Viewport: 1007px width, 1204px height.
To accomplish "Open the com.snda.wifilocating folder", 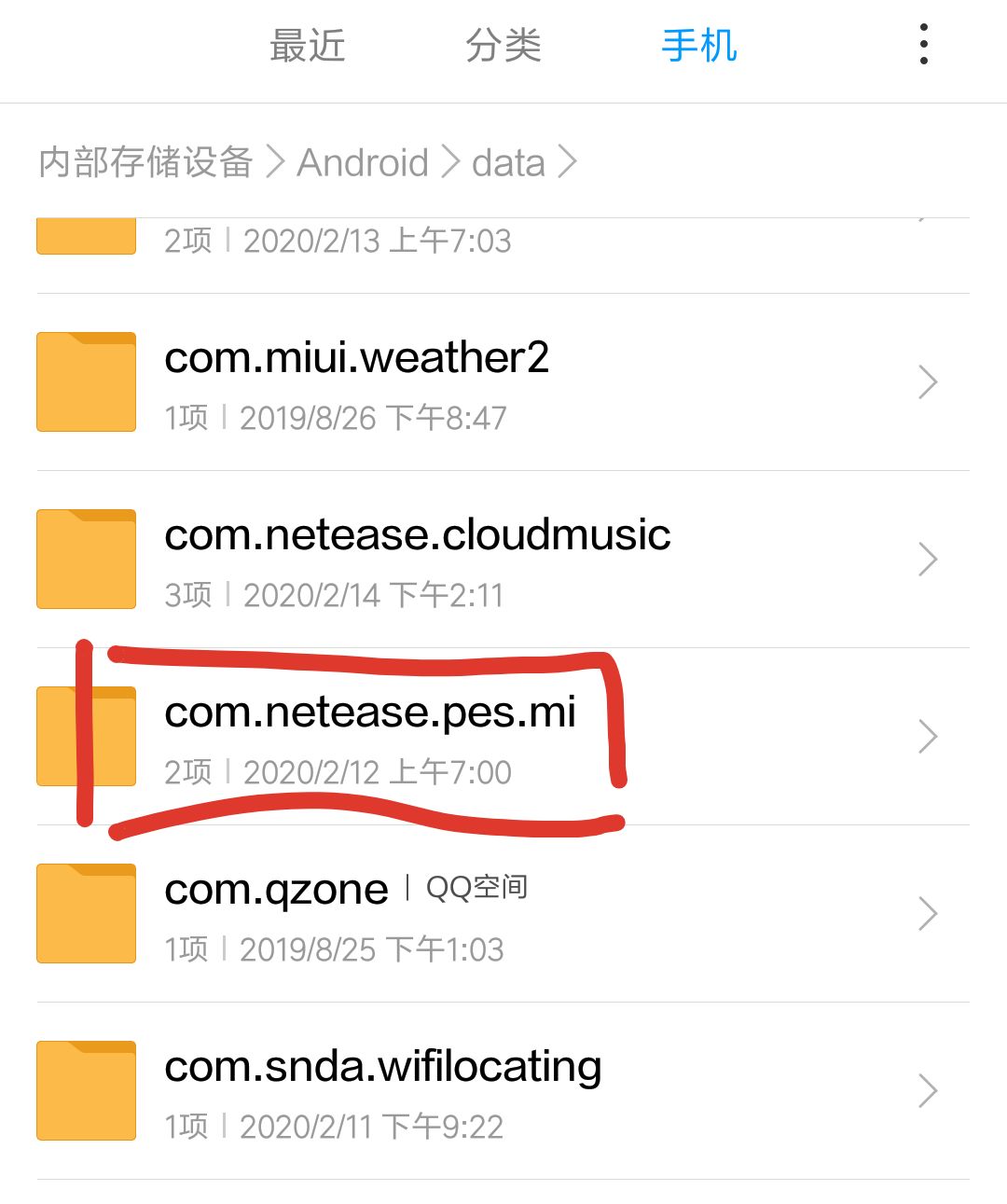I will coord(504,1091).
